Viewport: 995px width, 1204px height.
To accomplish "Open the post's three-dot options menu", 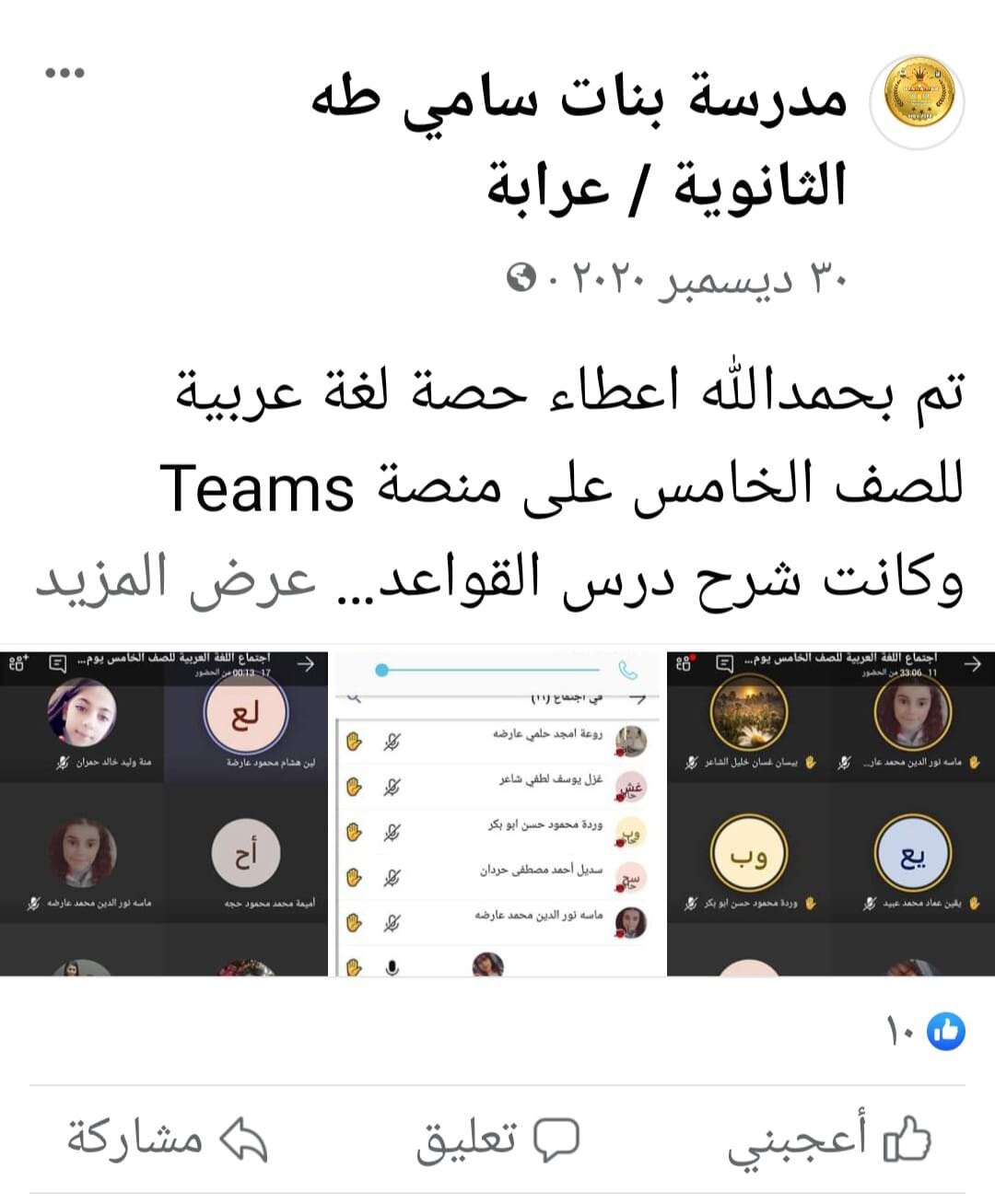I will pos(64,73).
